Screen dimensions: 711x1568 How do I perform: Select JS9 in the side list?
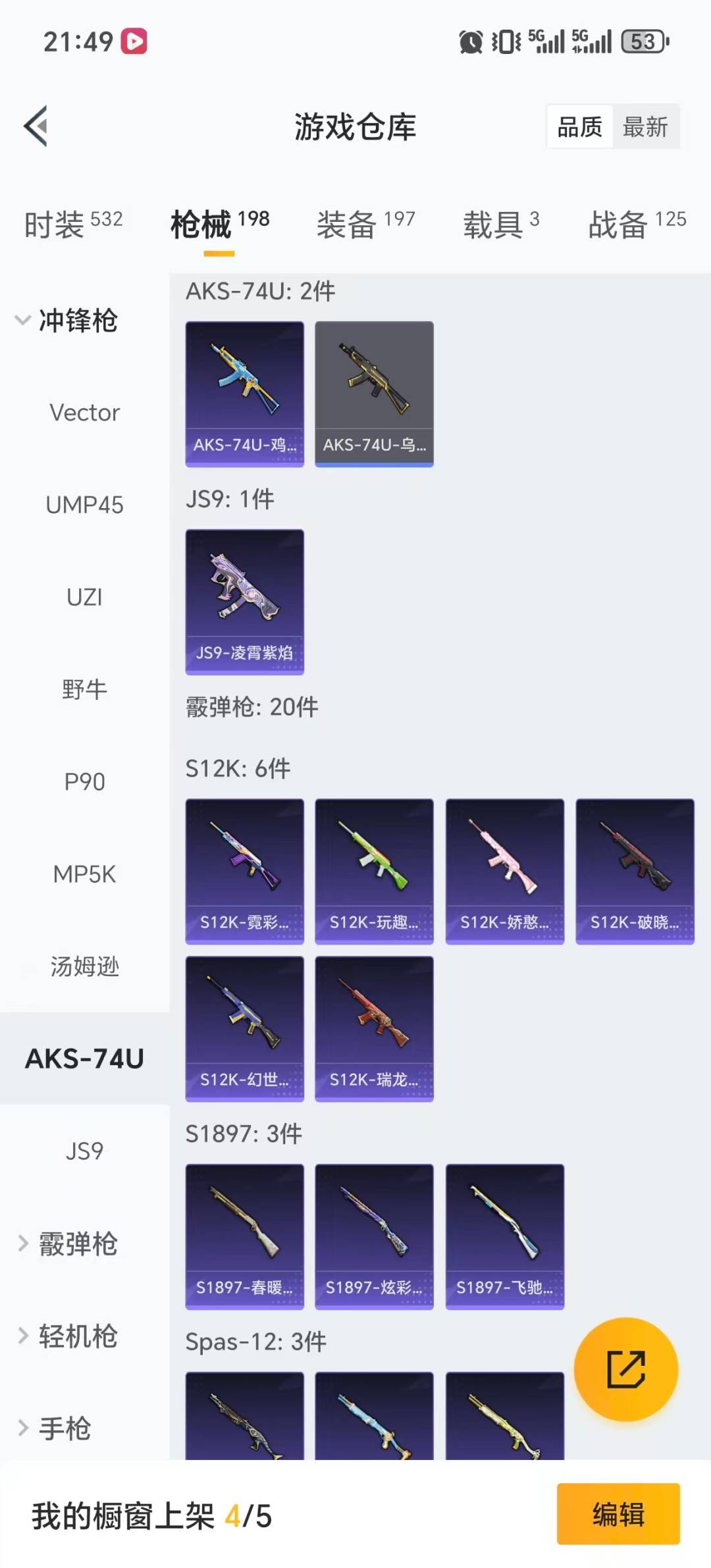tap(84, 1151)
